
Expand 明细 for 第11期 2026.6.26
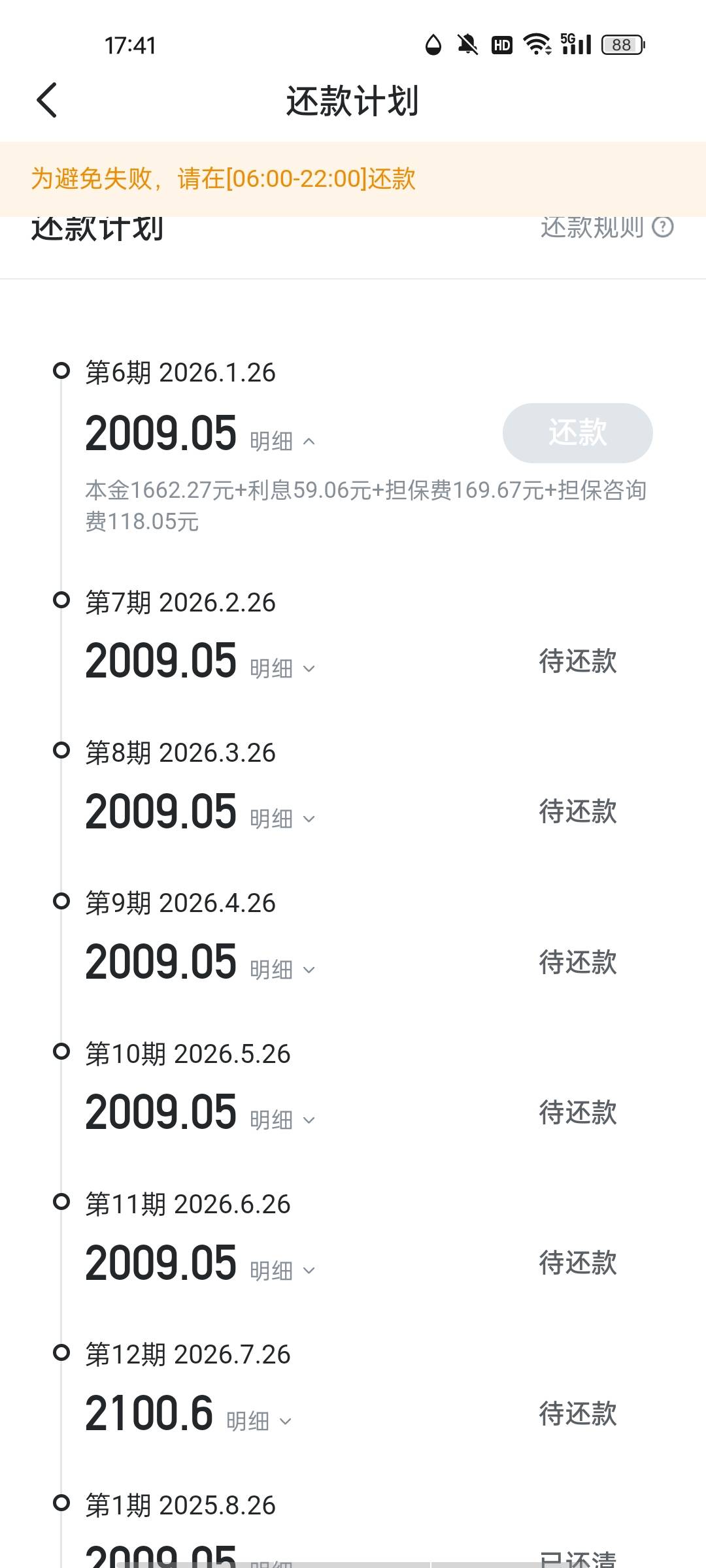(x=282, y=1271)
